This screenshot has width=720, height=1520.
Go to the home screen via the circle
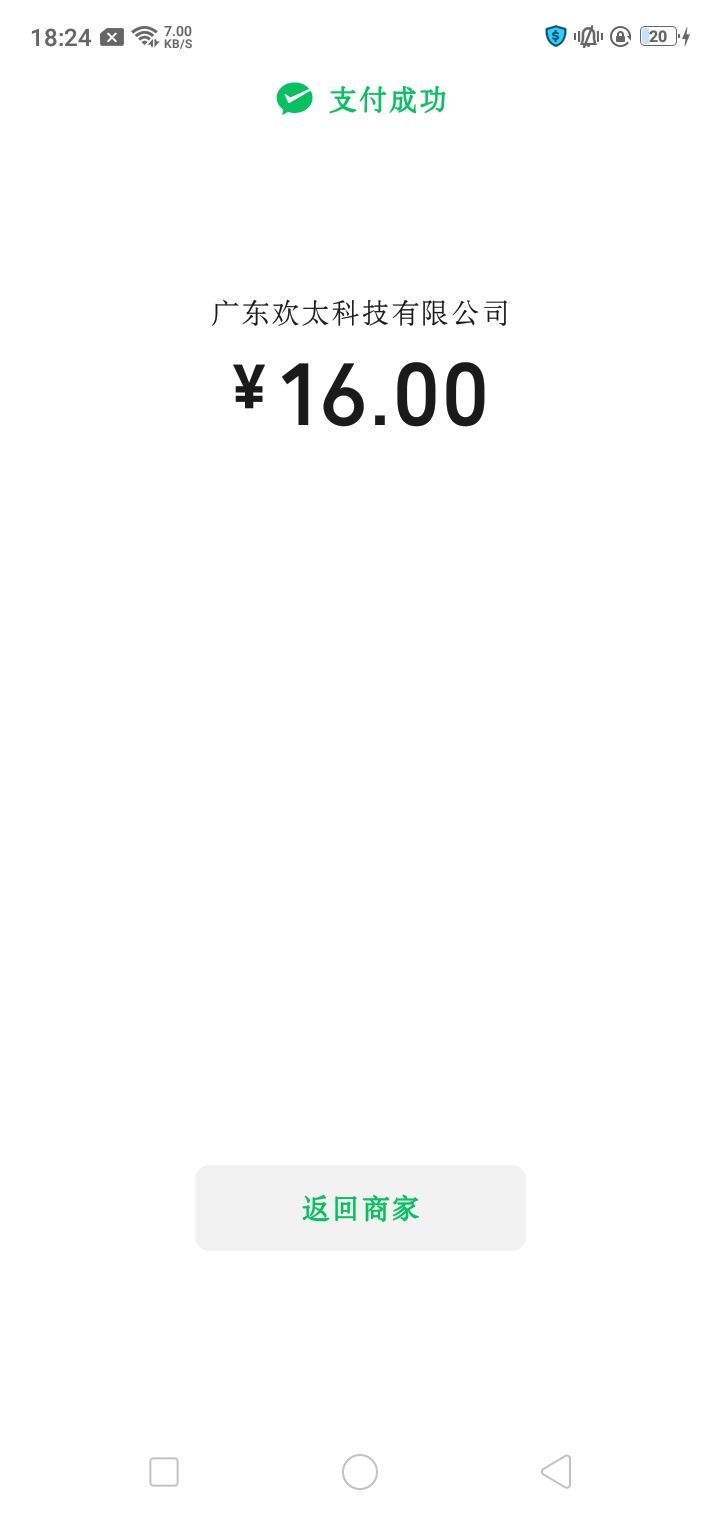(360, 1472)
